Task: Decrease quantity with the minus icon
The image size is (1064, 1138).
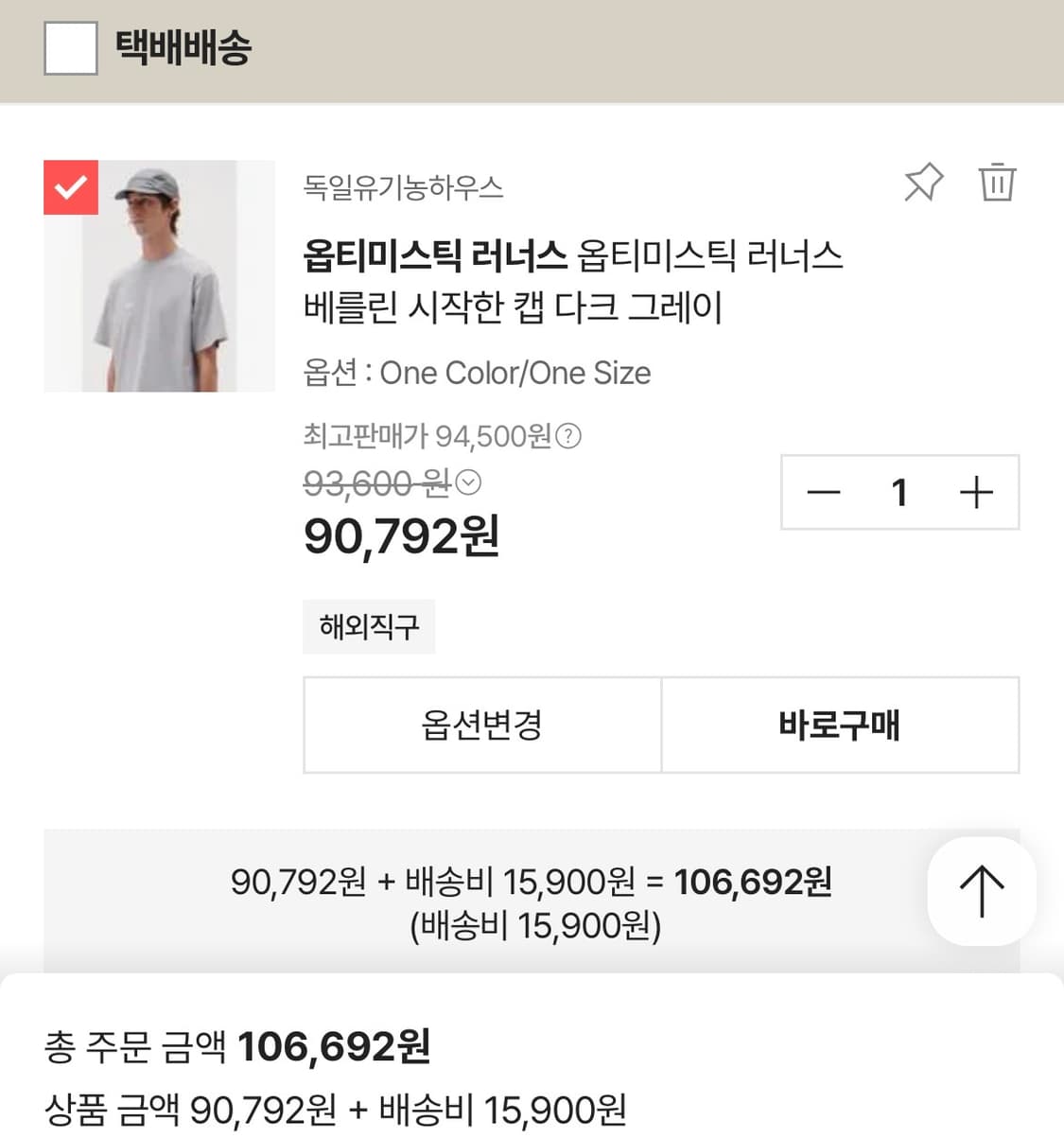Action: tap(823, 492)
